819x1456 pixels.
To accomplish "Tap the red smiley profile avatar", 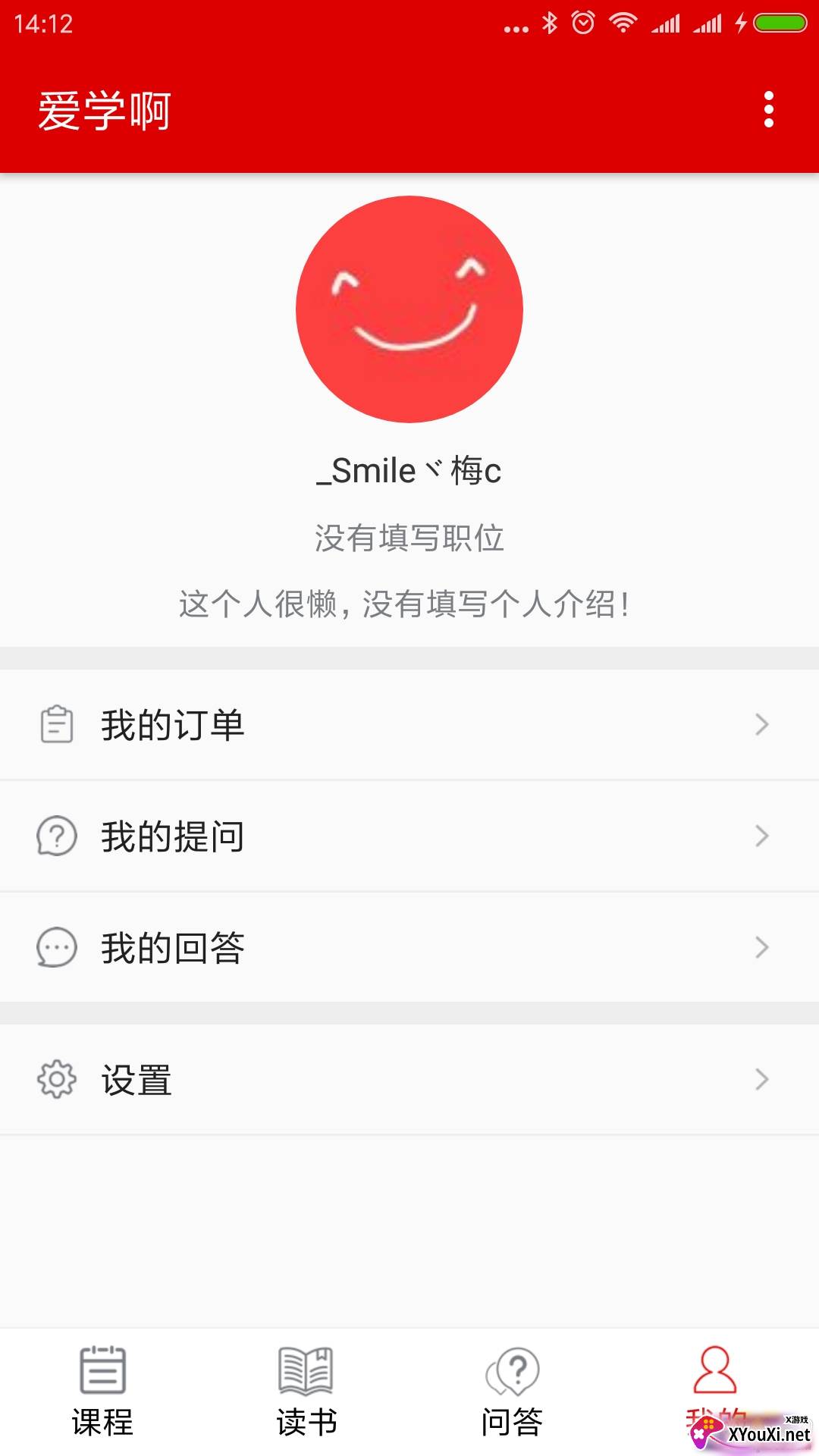I will (x=409, y=309).
